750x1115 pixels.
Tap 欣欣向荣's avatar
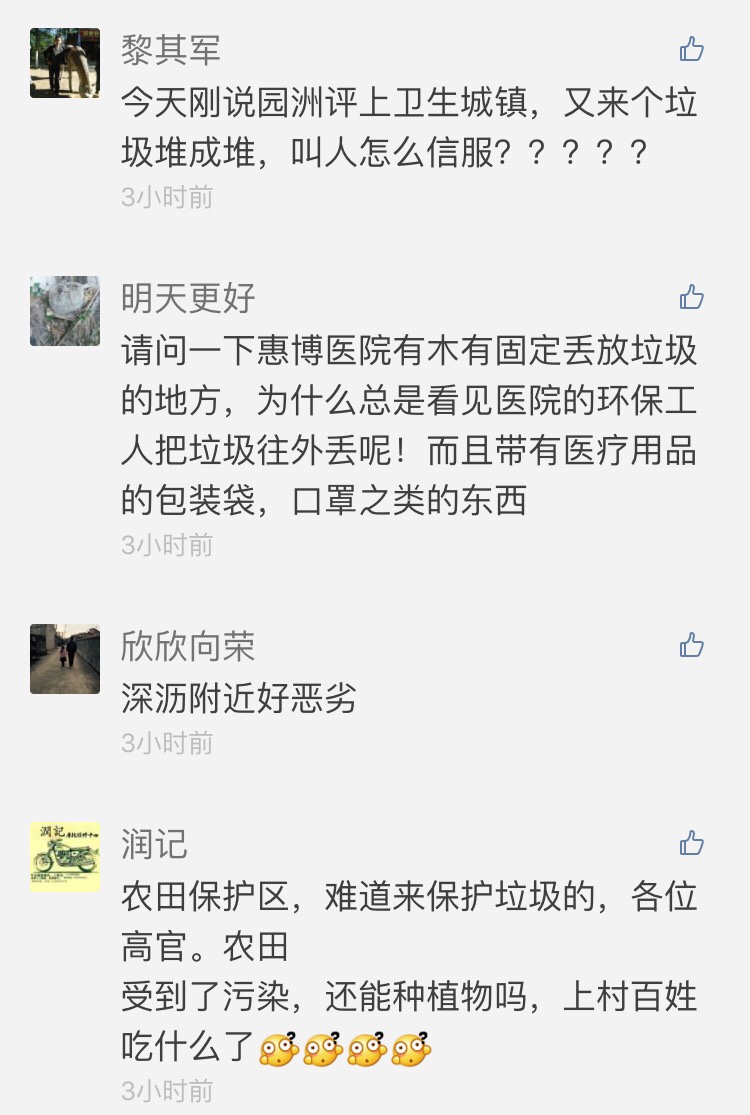click(65, 659)
